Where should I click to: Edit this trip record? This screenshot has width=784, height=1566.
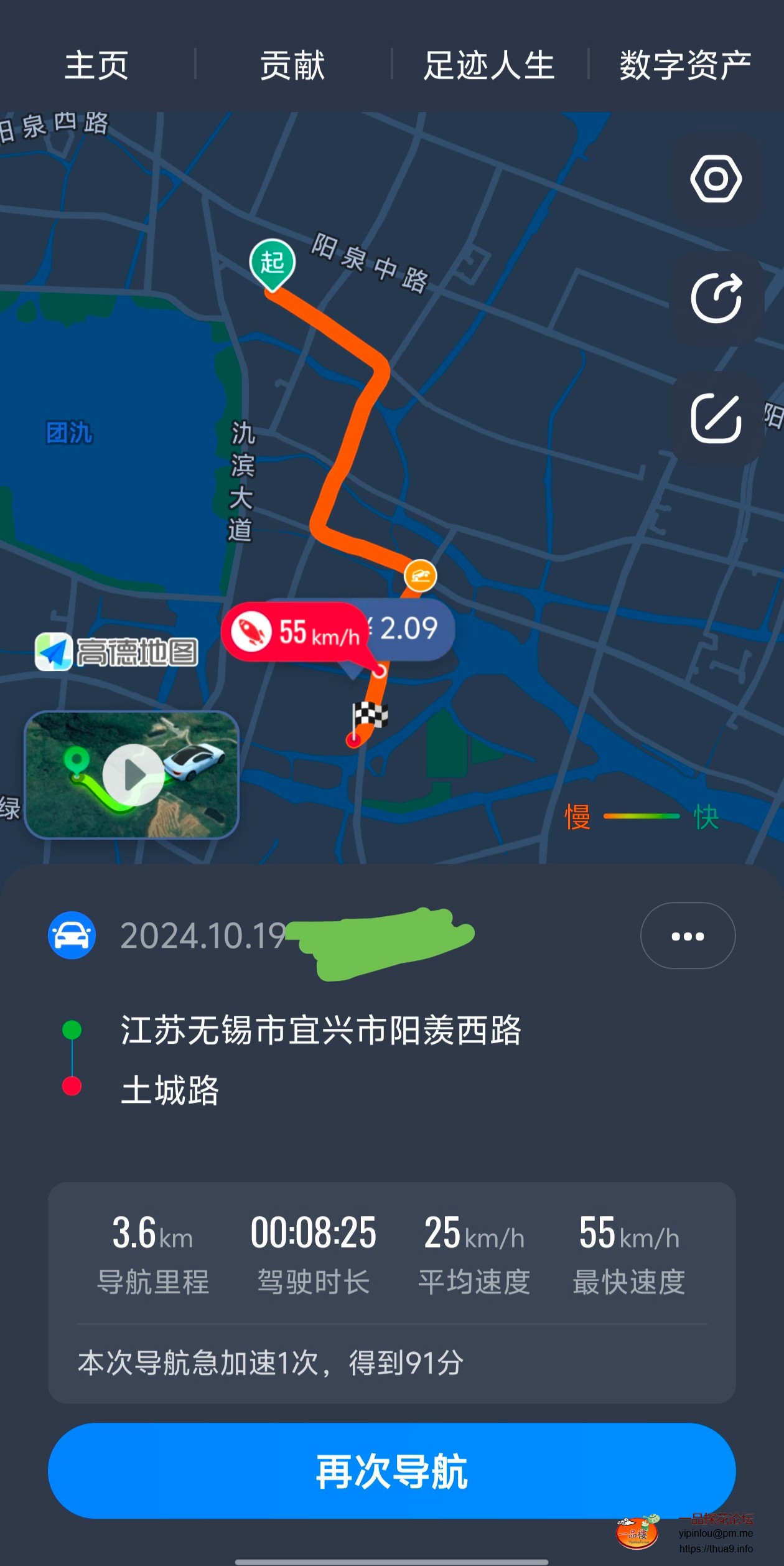click(716, 418)
